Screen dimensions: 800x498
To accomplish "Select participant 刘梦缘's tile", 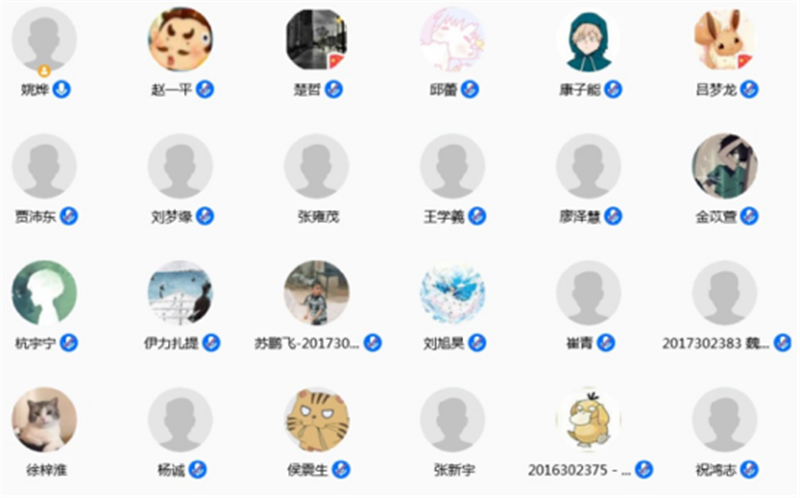I will (180, 166).
